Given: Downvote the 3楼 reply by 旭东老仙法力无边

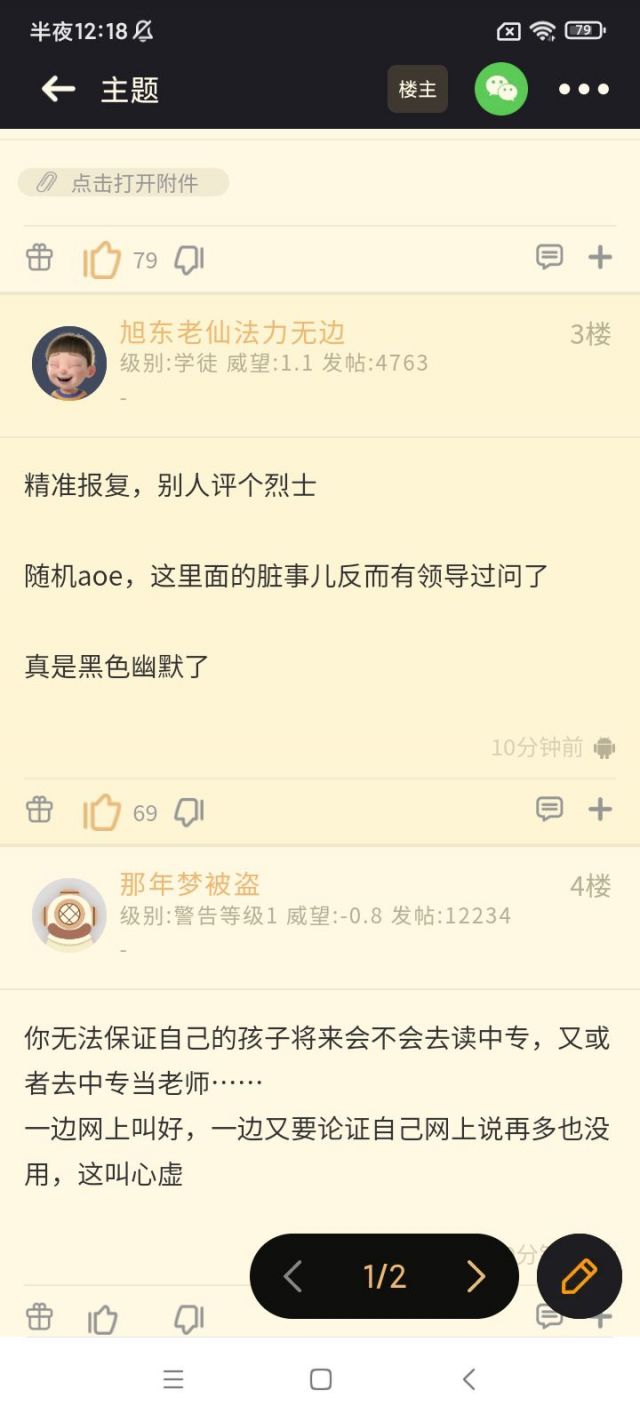Looking at the screenshot, I should coord(189,812).
